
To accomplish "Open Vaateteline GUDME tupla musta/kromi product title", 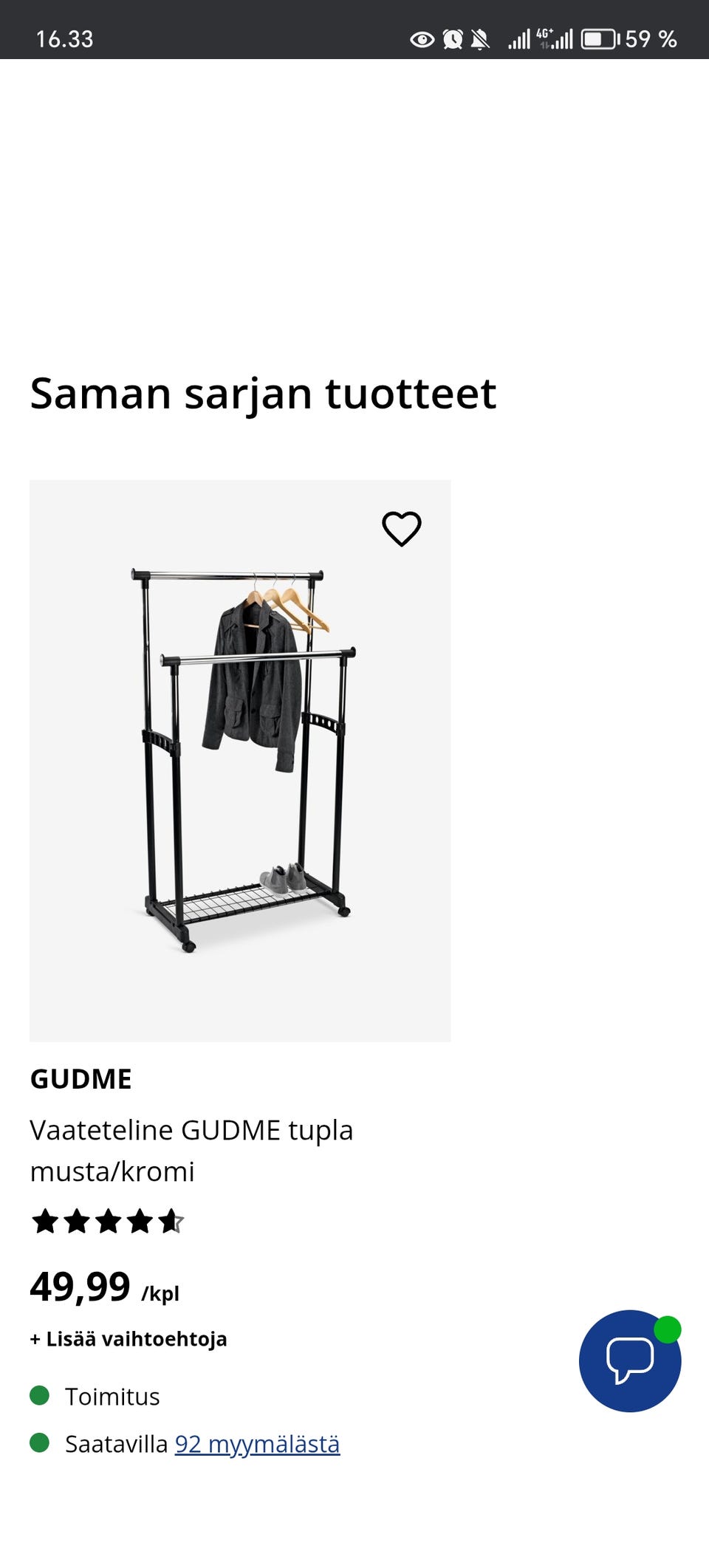I will point(191,1150).
